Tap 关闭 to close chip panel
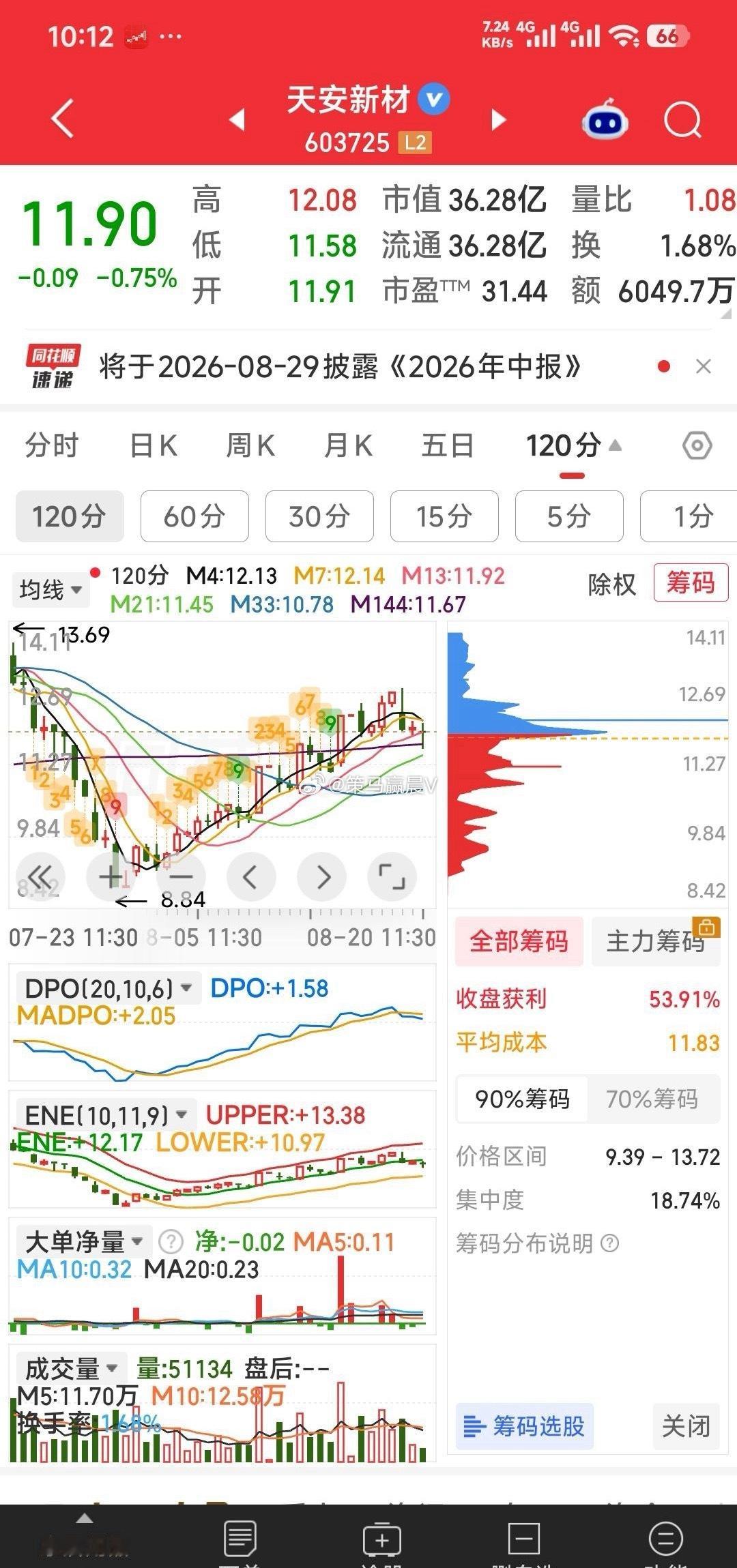 686,1426
